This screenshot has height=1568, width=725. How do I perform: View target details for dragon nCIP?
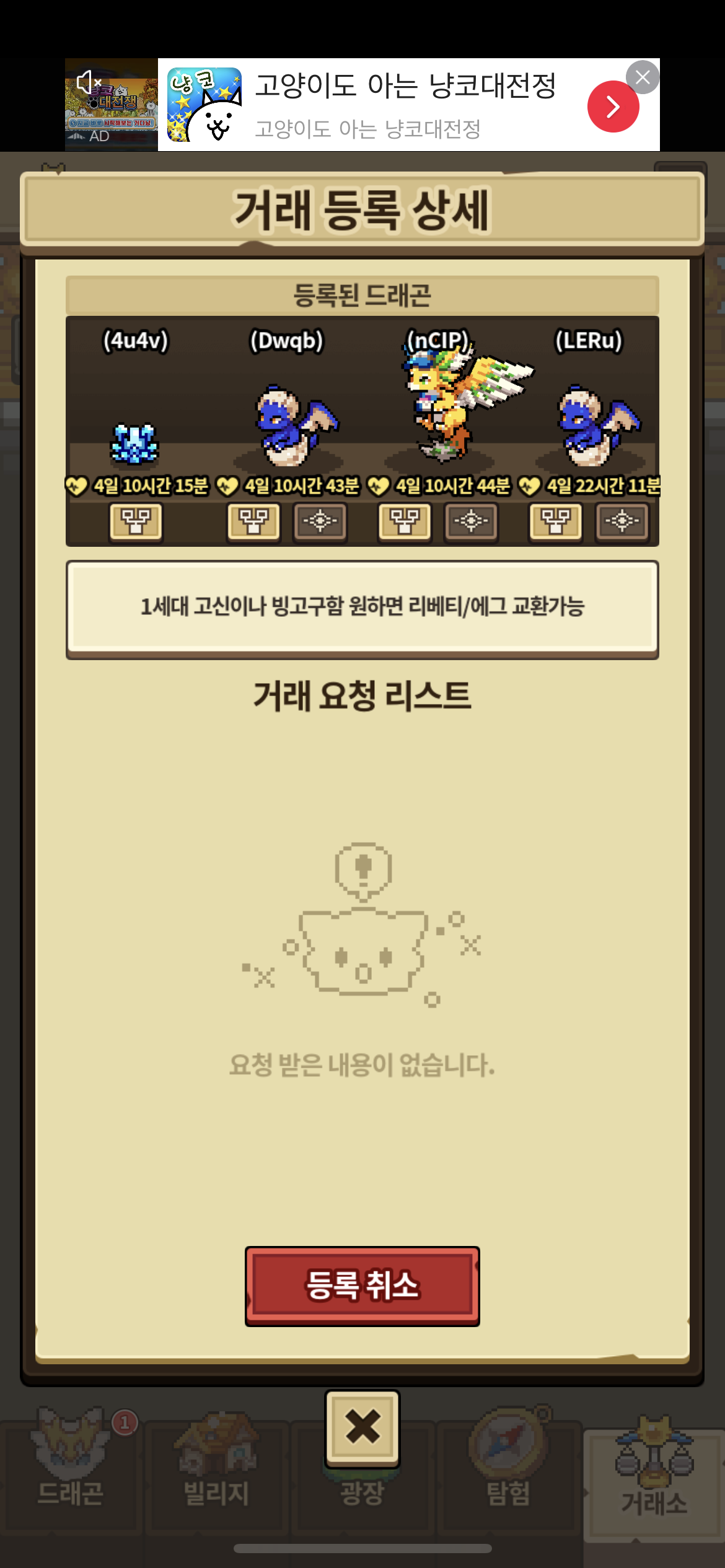(471, 521)
